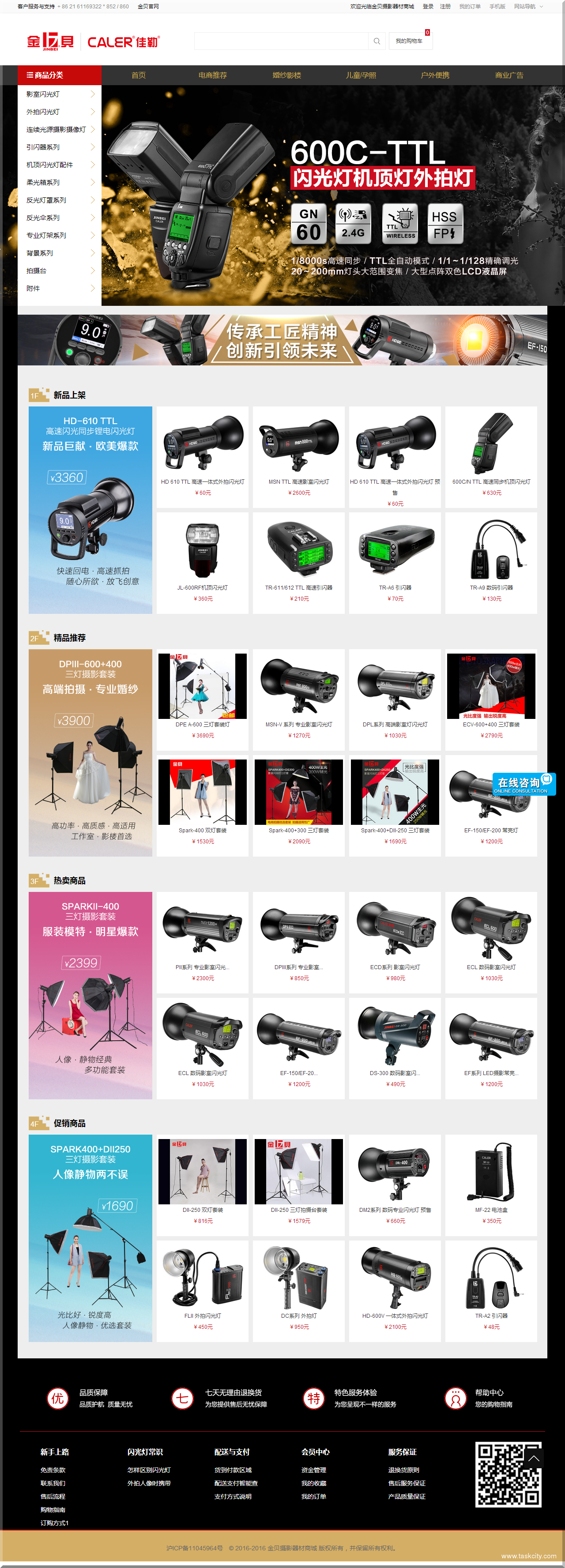Tap the 登录 login link
This screenshot has height=1568, width=565.
pos(428,7)
